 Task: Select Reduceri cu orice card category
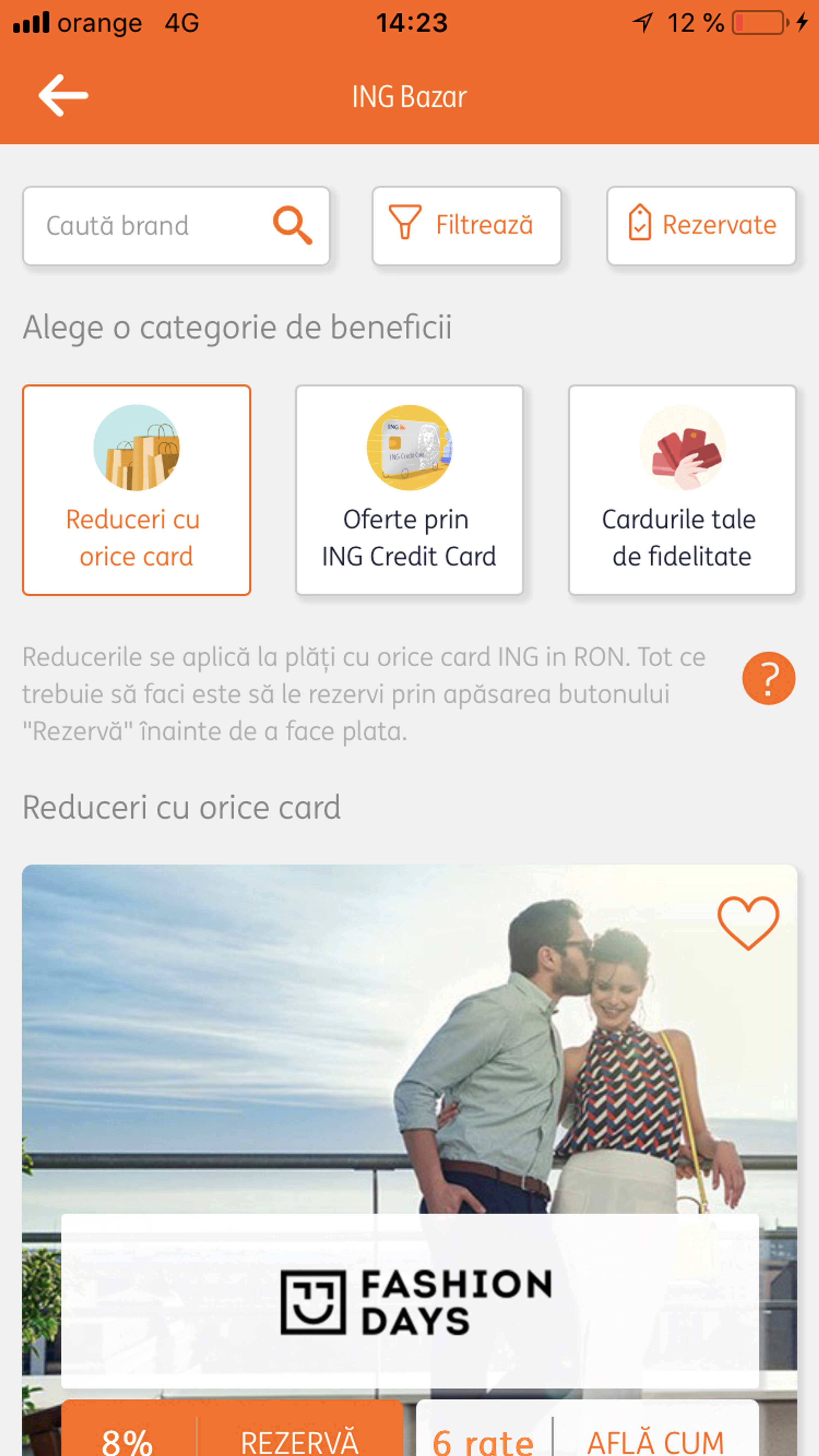136,490
